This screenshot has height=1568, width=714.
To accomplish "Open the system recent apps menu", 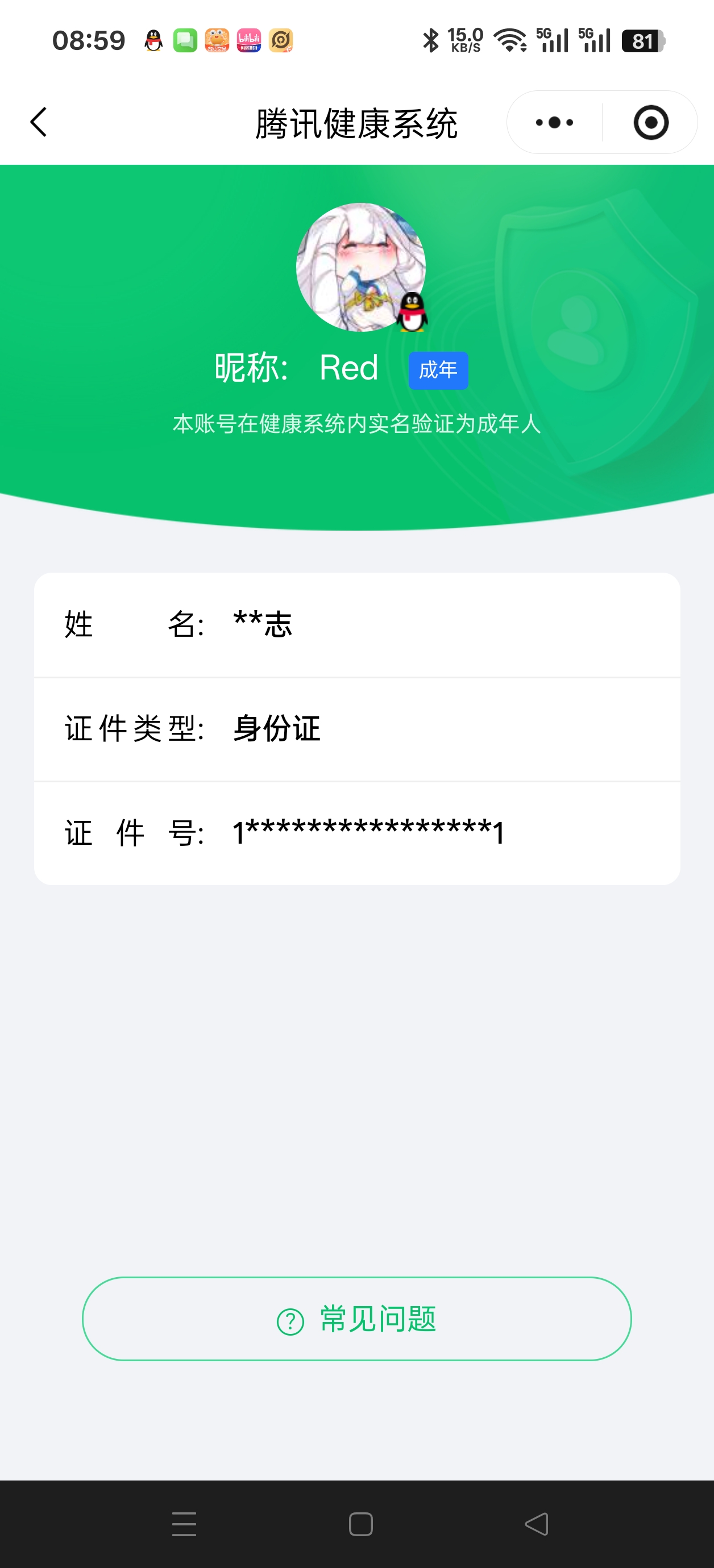I will tap(184, 1524).
